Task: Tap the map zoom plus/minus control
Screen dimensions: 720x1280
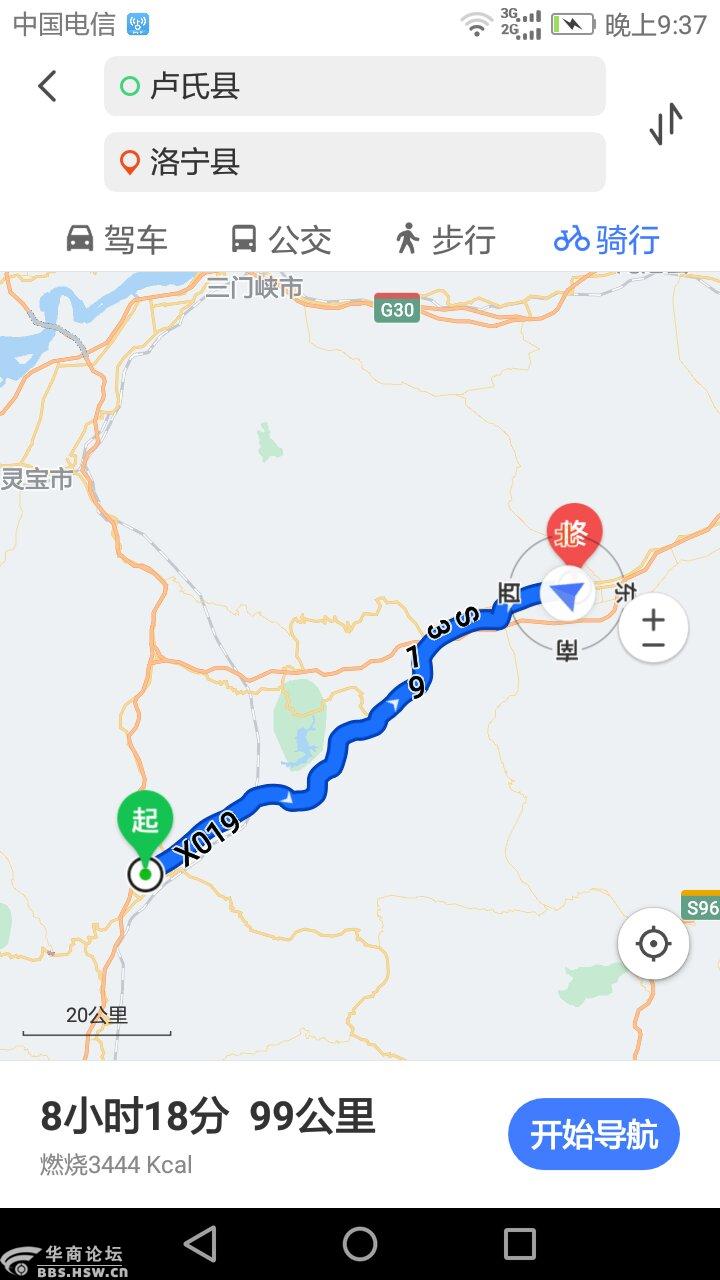Action: [x=653, y=631]
